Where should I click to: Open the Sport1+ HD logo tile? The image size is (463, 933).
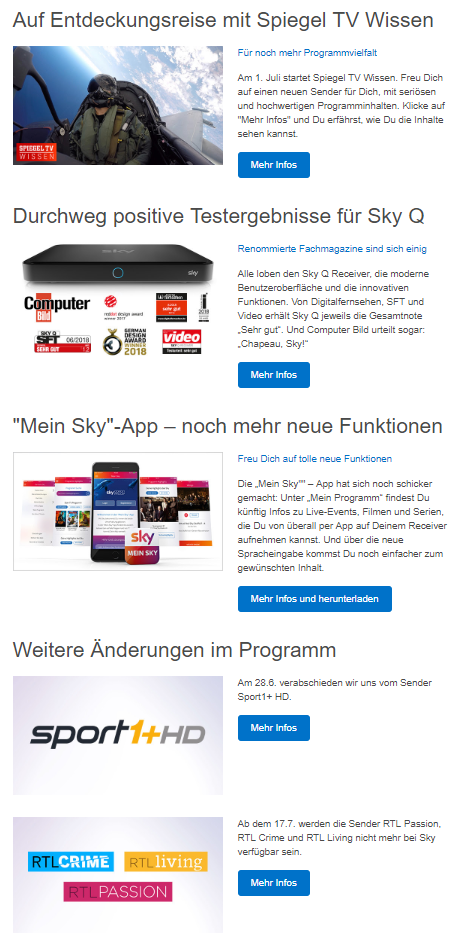[x=118, y=735]
